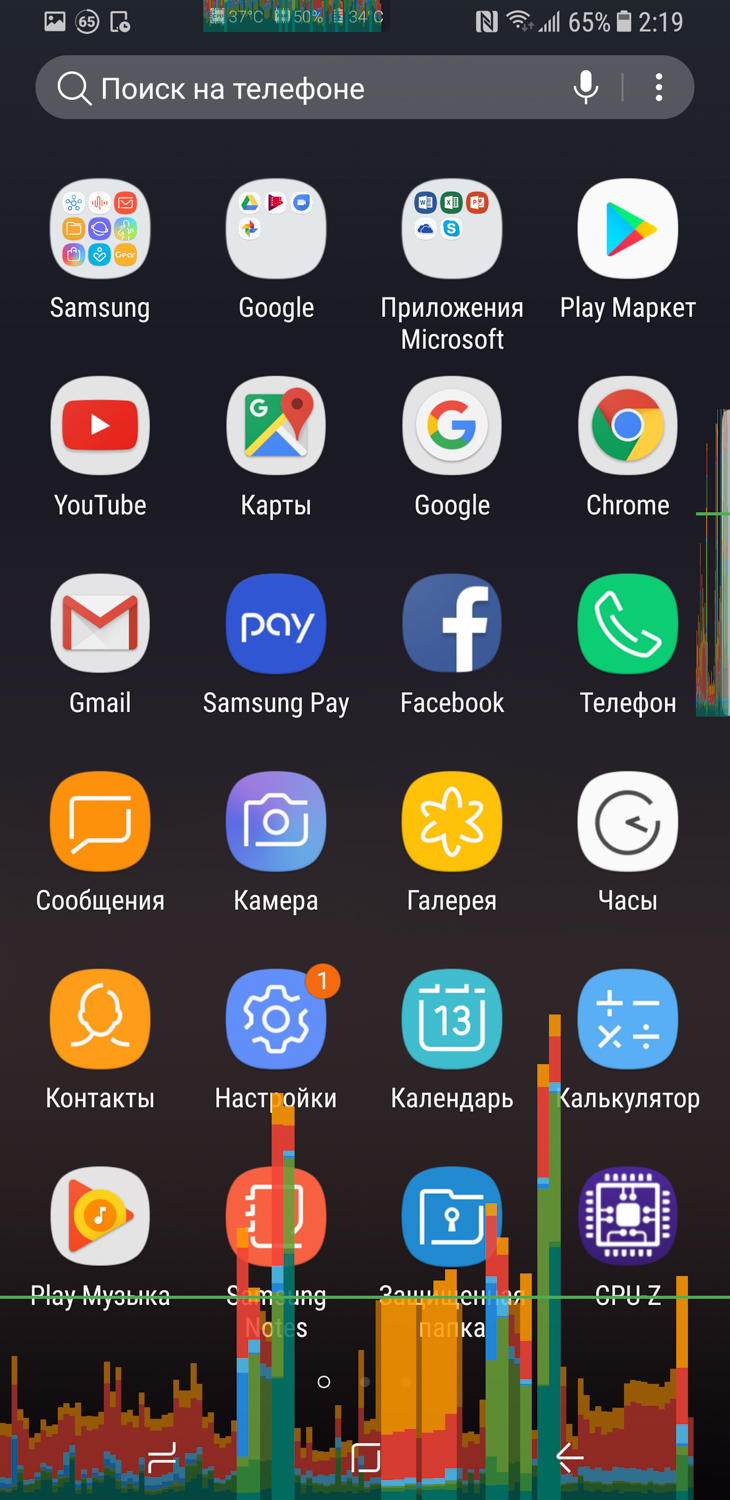Open Галерея gallery
The image size is (730, 1500).
(452, 822)
